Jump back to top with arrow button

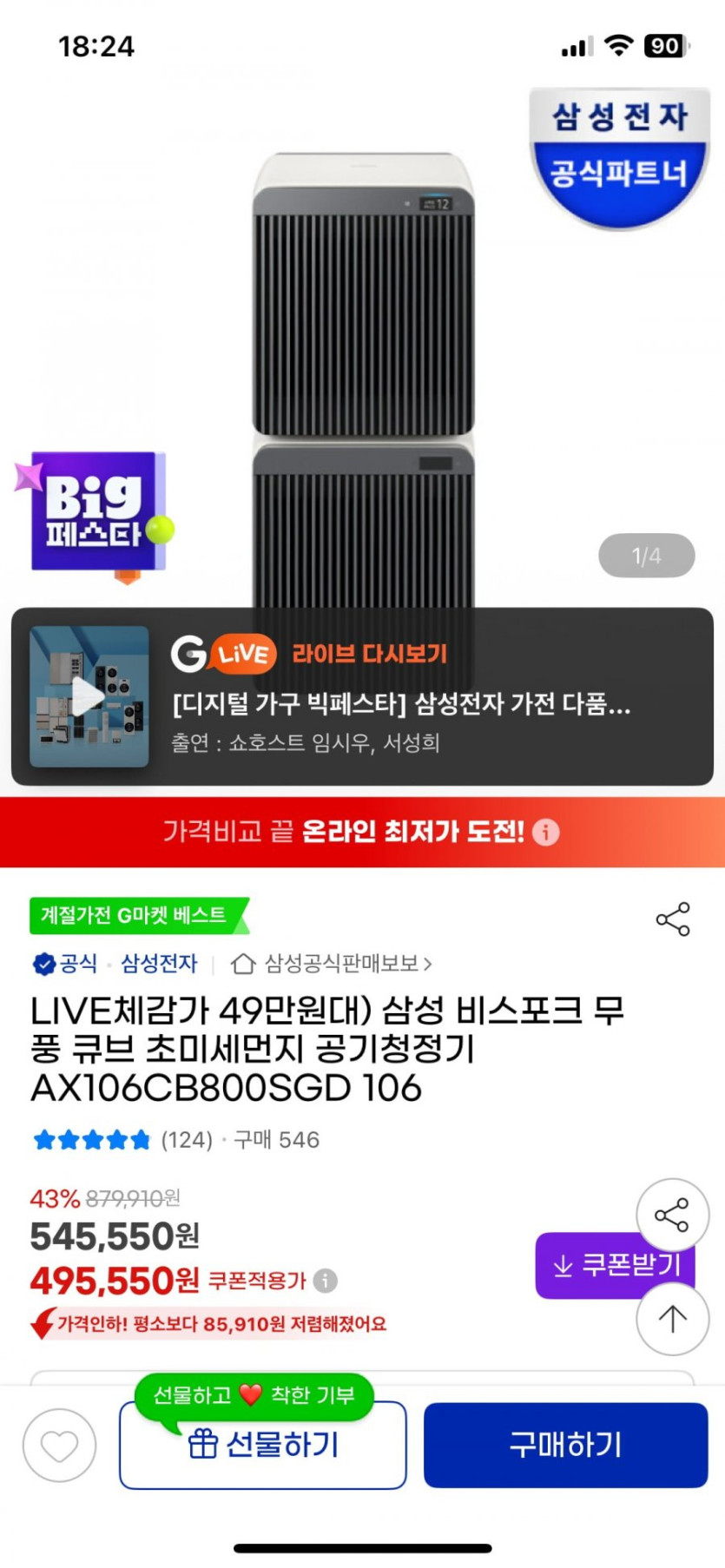click(672, 1319)
